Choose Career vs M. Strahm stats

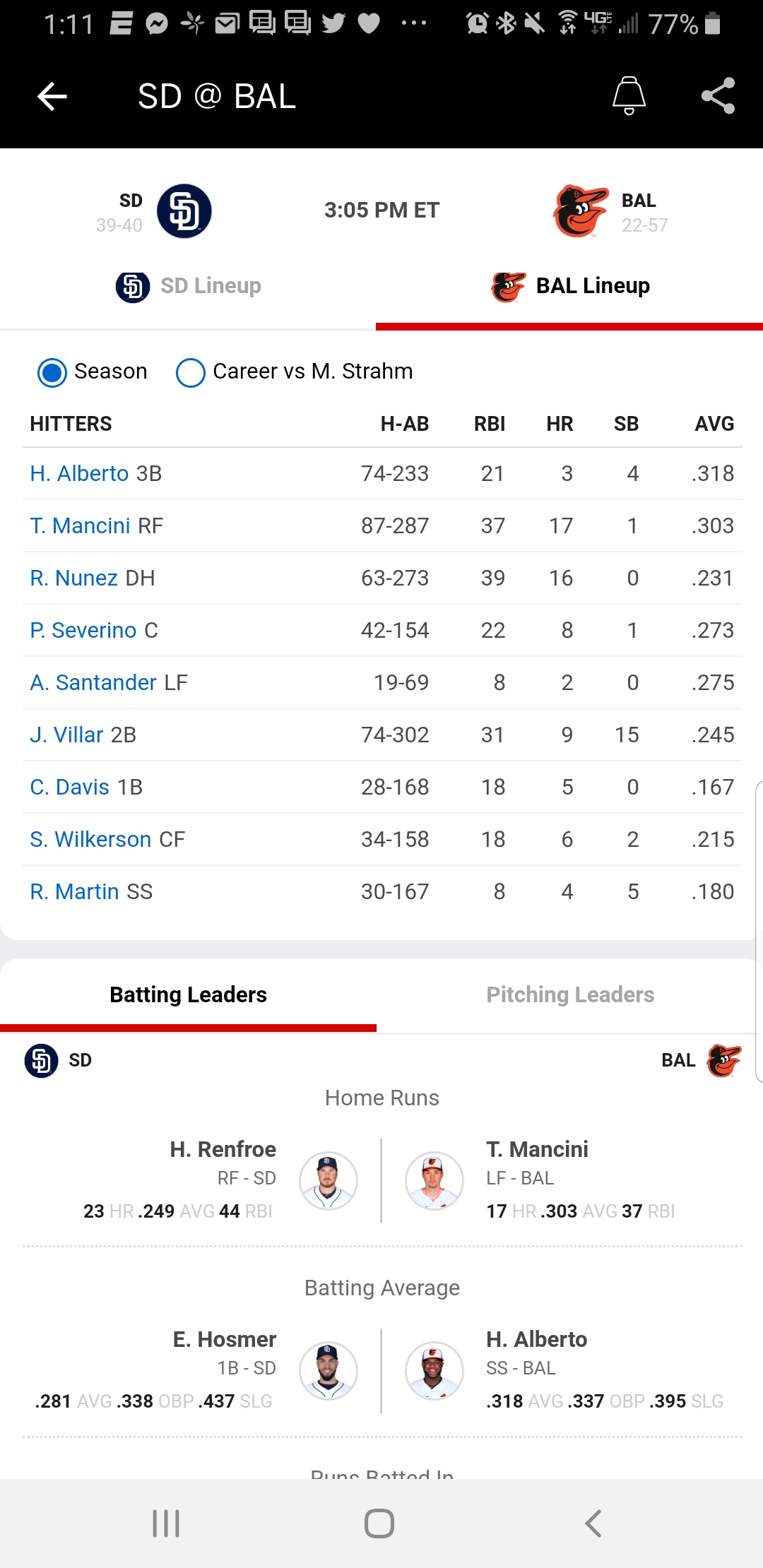(295, 372)
